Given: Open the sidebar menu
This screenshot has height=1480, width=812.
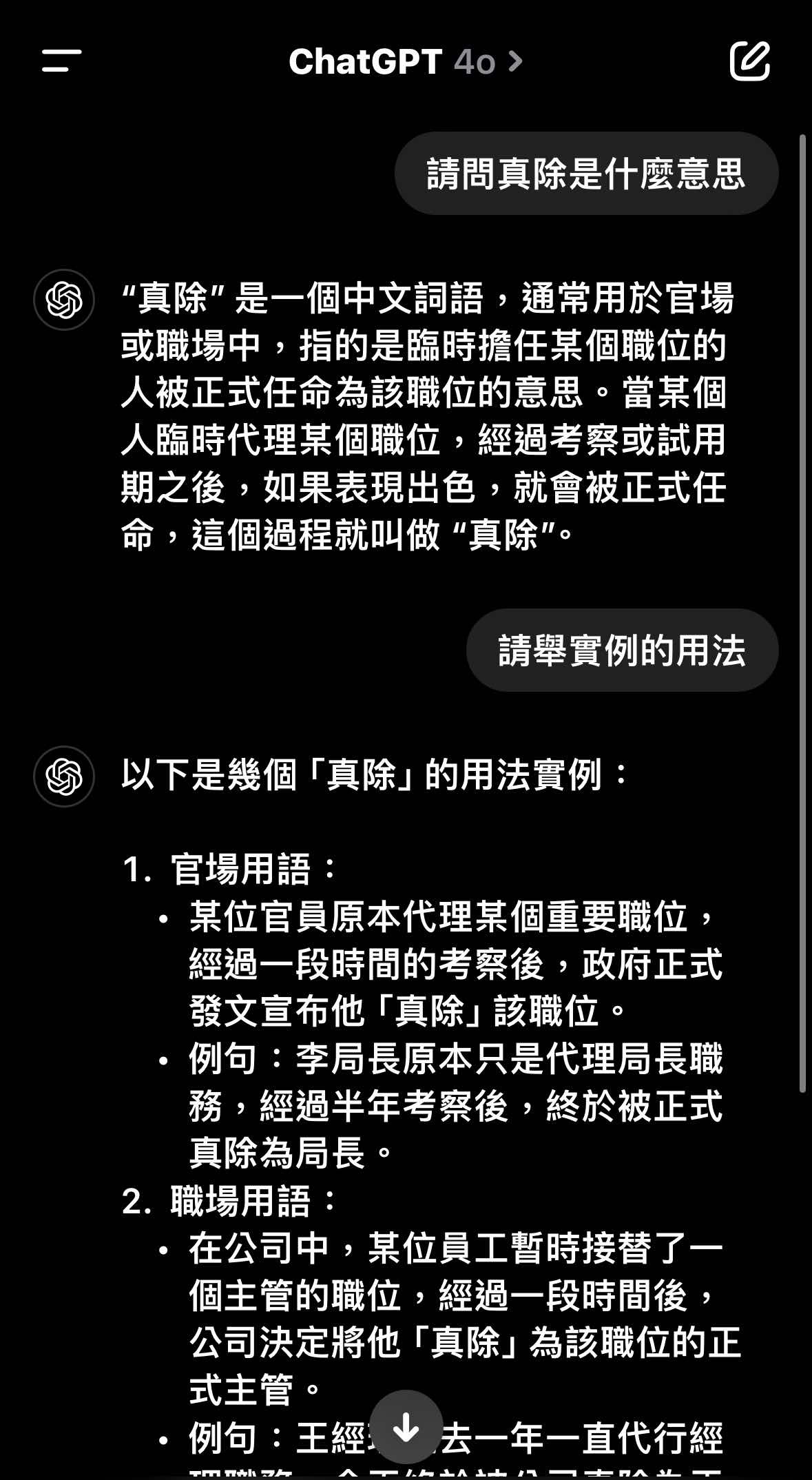Looking at the screenshot, I should pyautogui.click(x=61, y=61).
